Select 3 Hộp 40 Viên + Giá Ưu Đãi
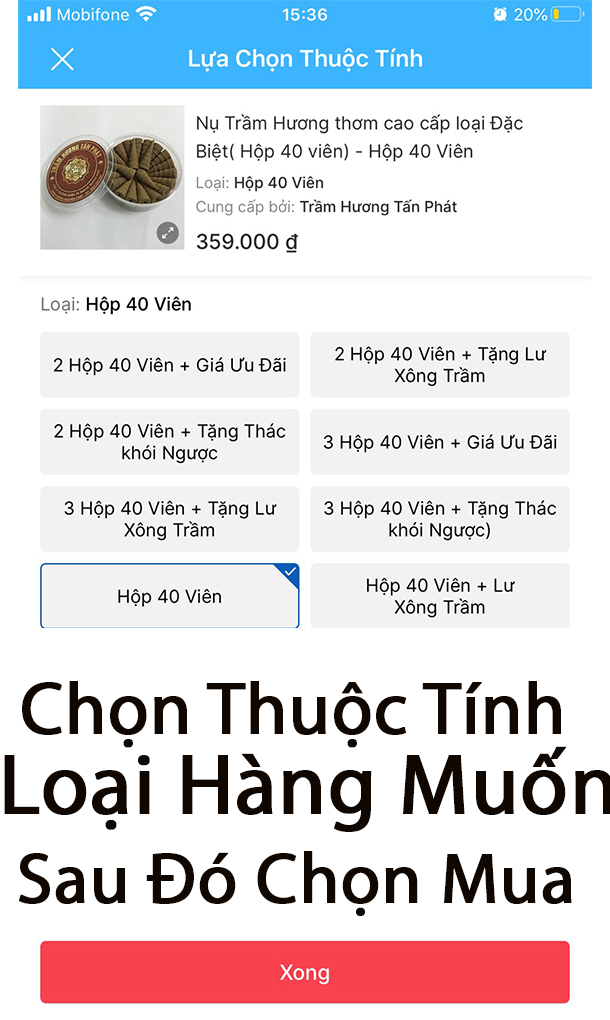 pos(440,442)
